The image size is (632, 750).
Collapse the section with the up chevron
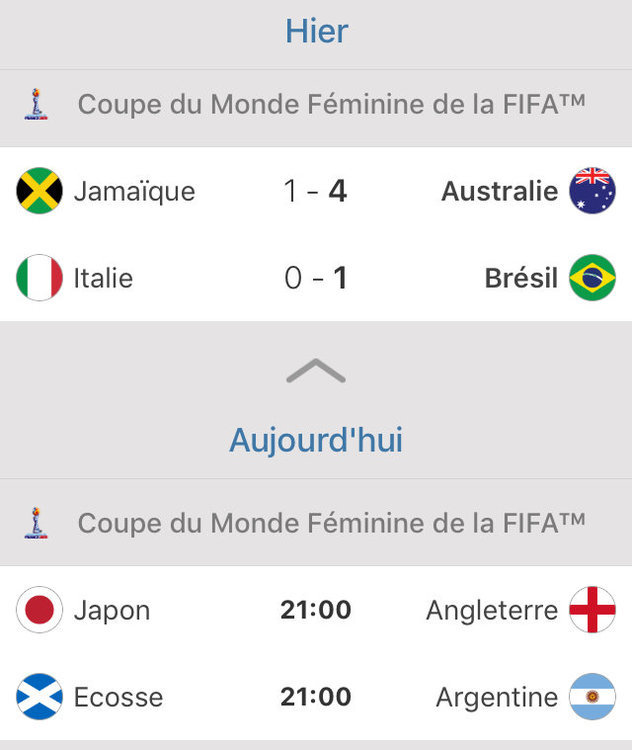(x=316, y=371)
